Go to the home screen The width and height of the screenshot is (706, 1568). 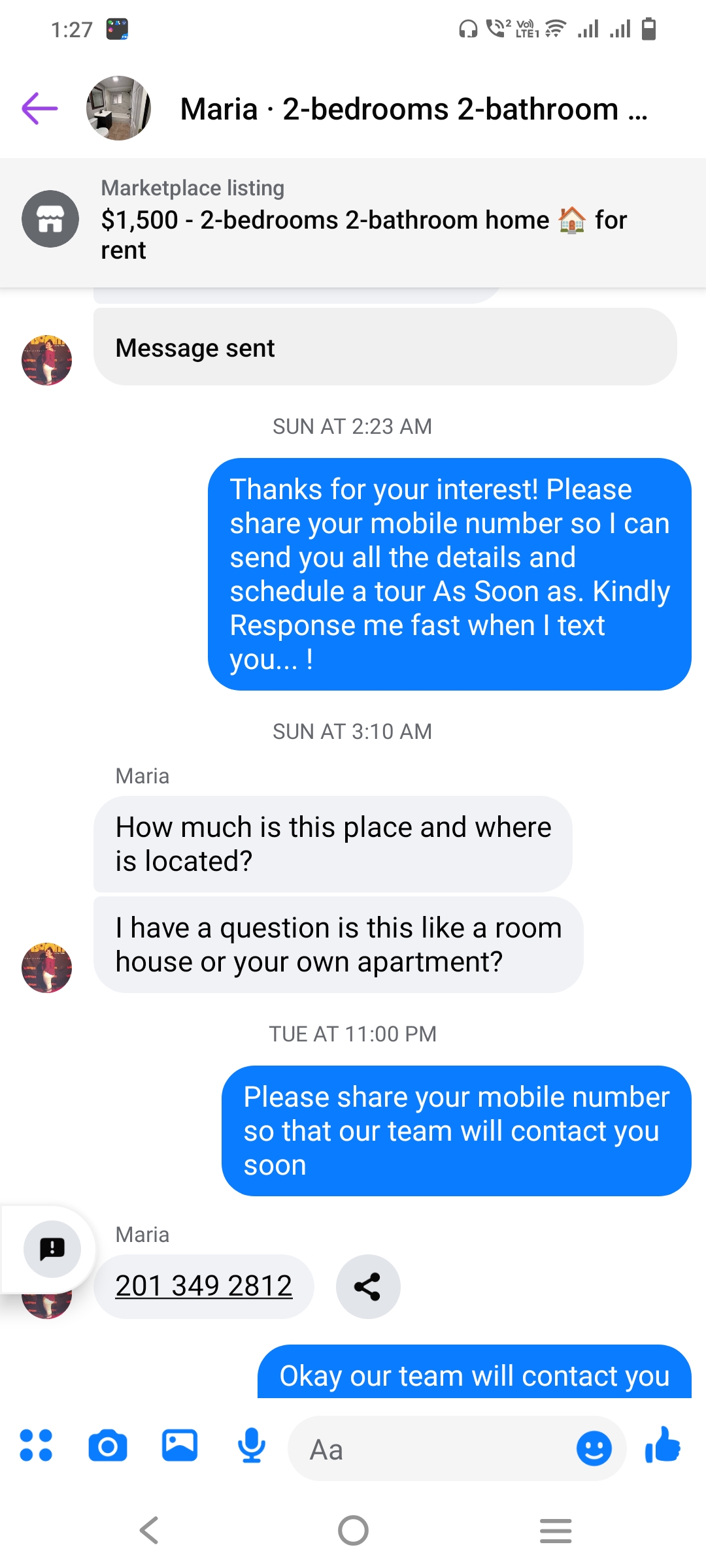click(x=353, y=1530)
